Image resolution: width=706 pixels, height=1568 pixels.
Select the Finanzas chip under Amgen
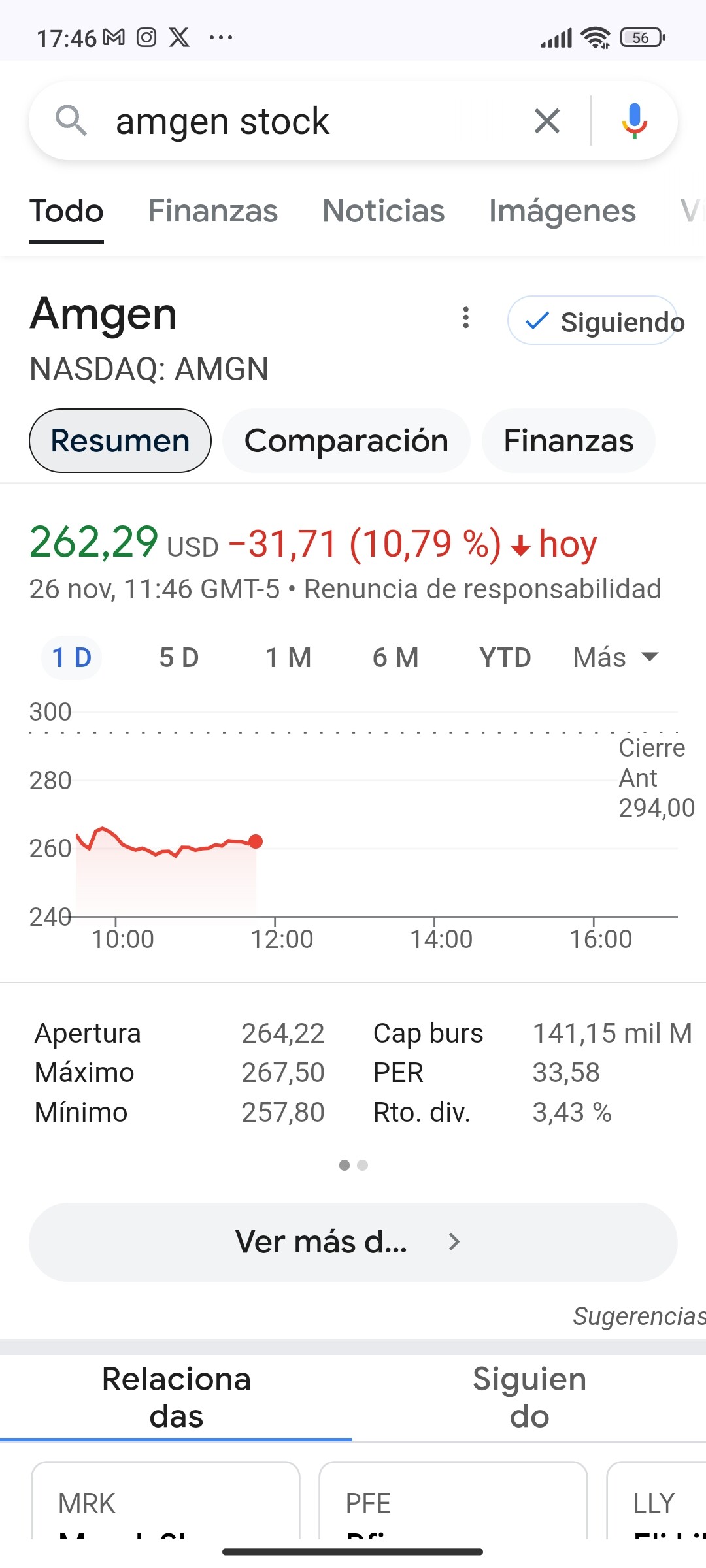click(568, 441)
